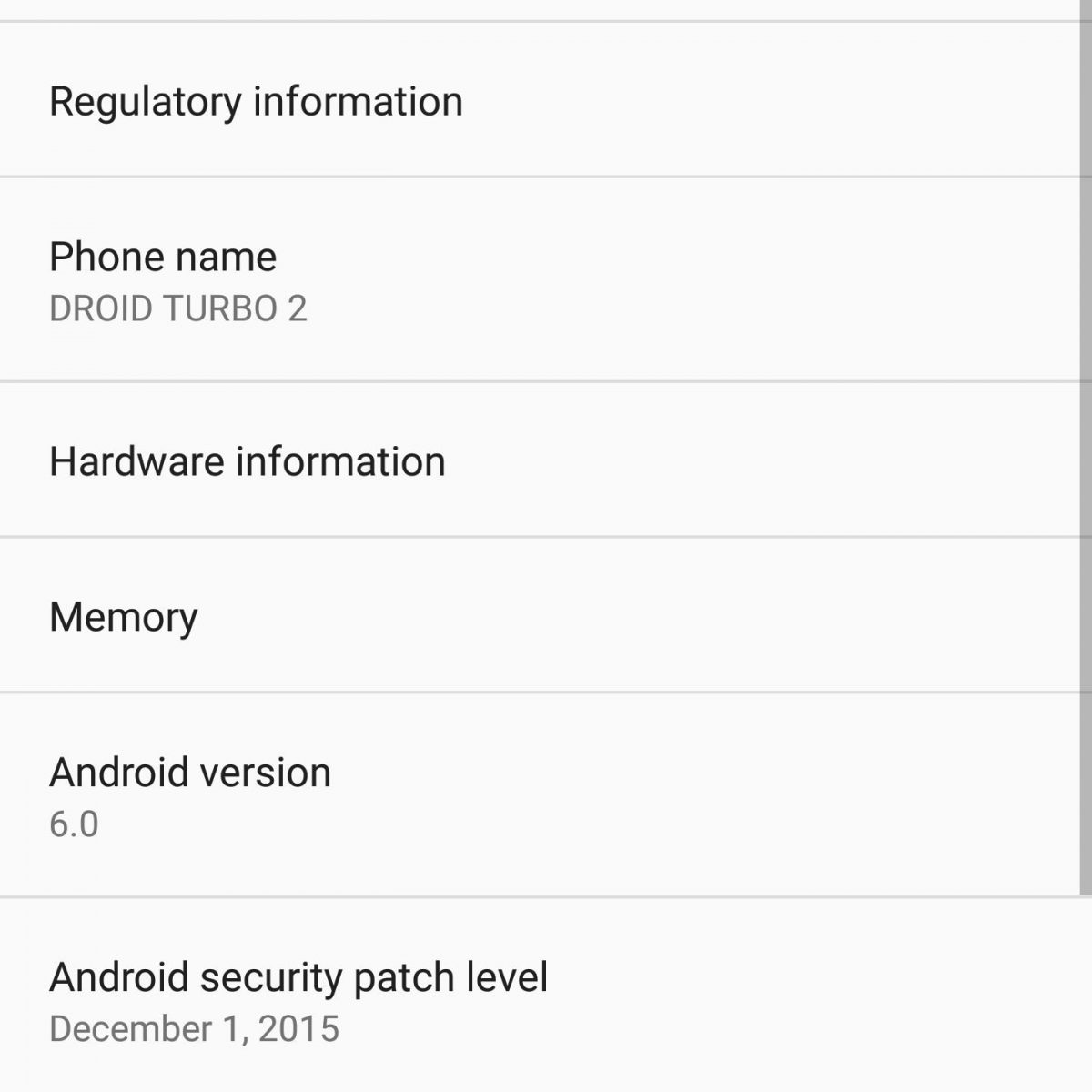Viewport: 1092px width, 1092px height.
Task: Open Regulatory information
Action: click(256, 101)
